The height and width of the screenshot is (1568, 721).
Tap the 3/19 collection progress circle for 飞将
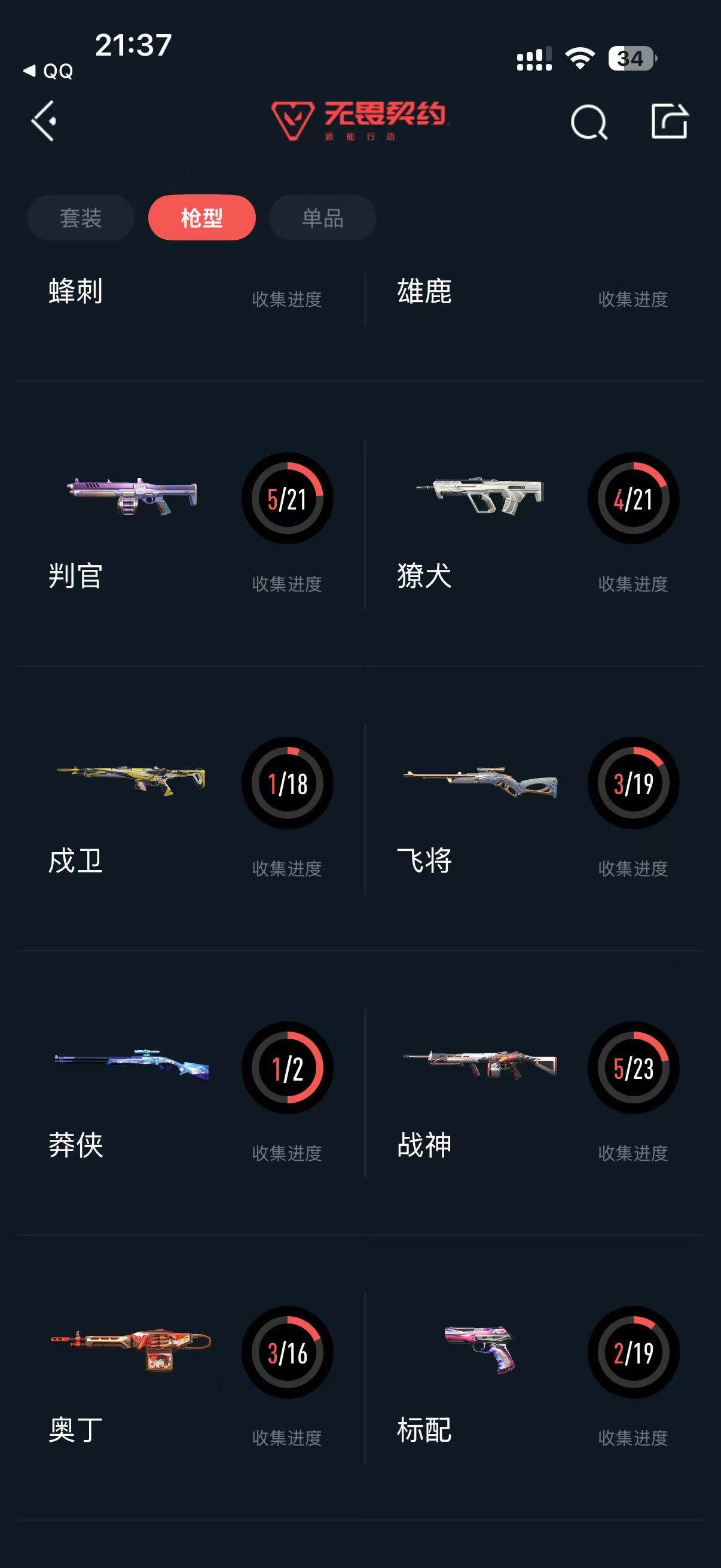(634, 785)
